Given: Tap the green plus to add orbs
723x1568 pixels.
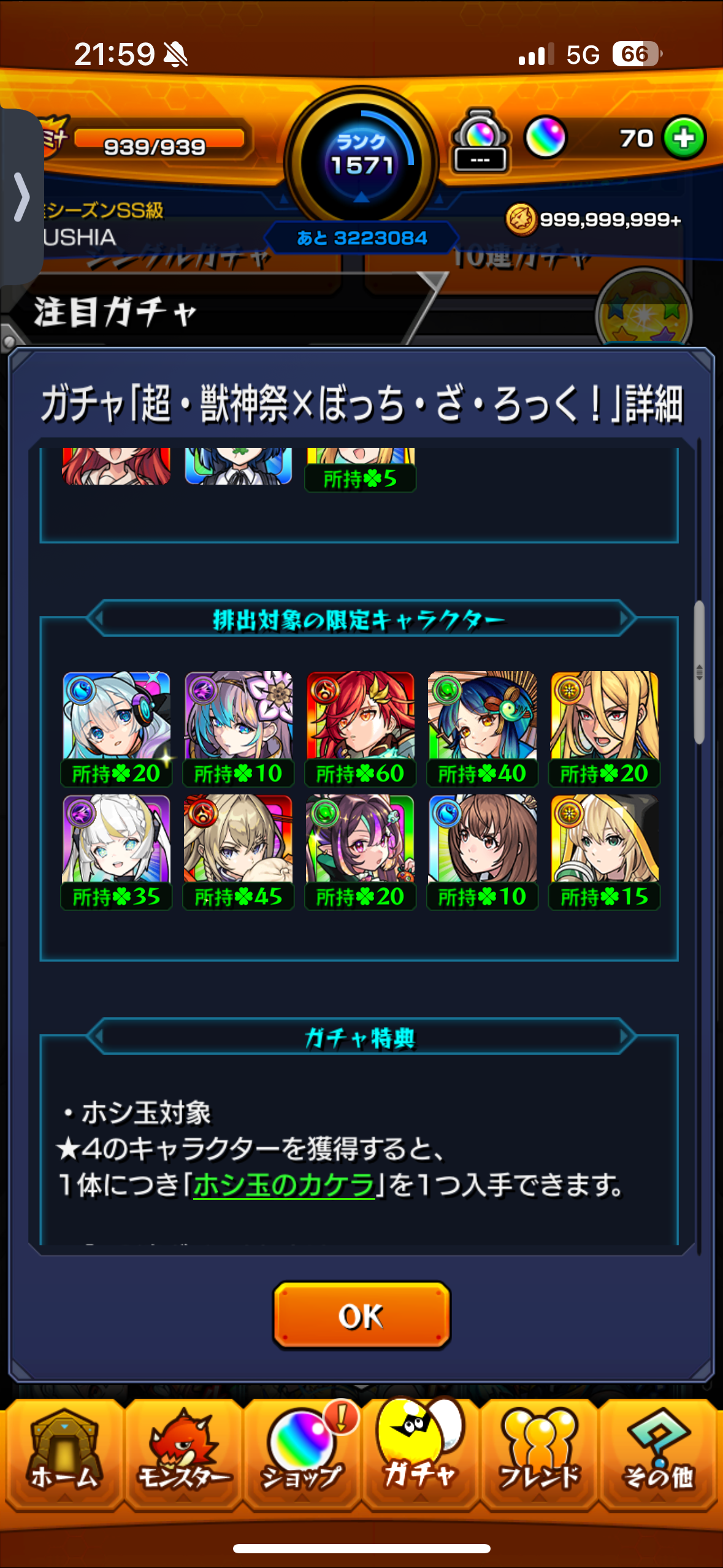Looking at the screenshot, I should coord(684,138).
